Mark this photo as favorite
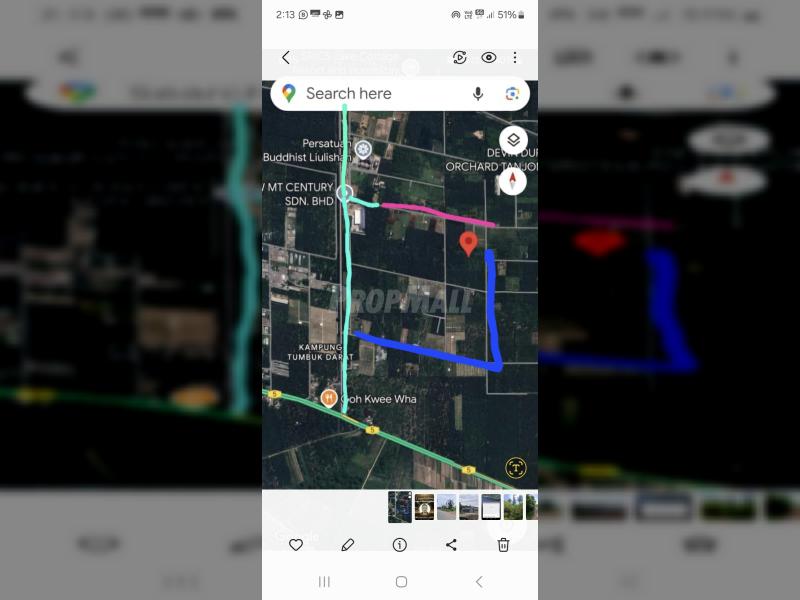Screen dimensions: 800x600 [x=296, y=545]
